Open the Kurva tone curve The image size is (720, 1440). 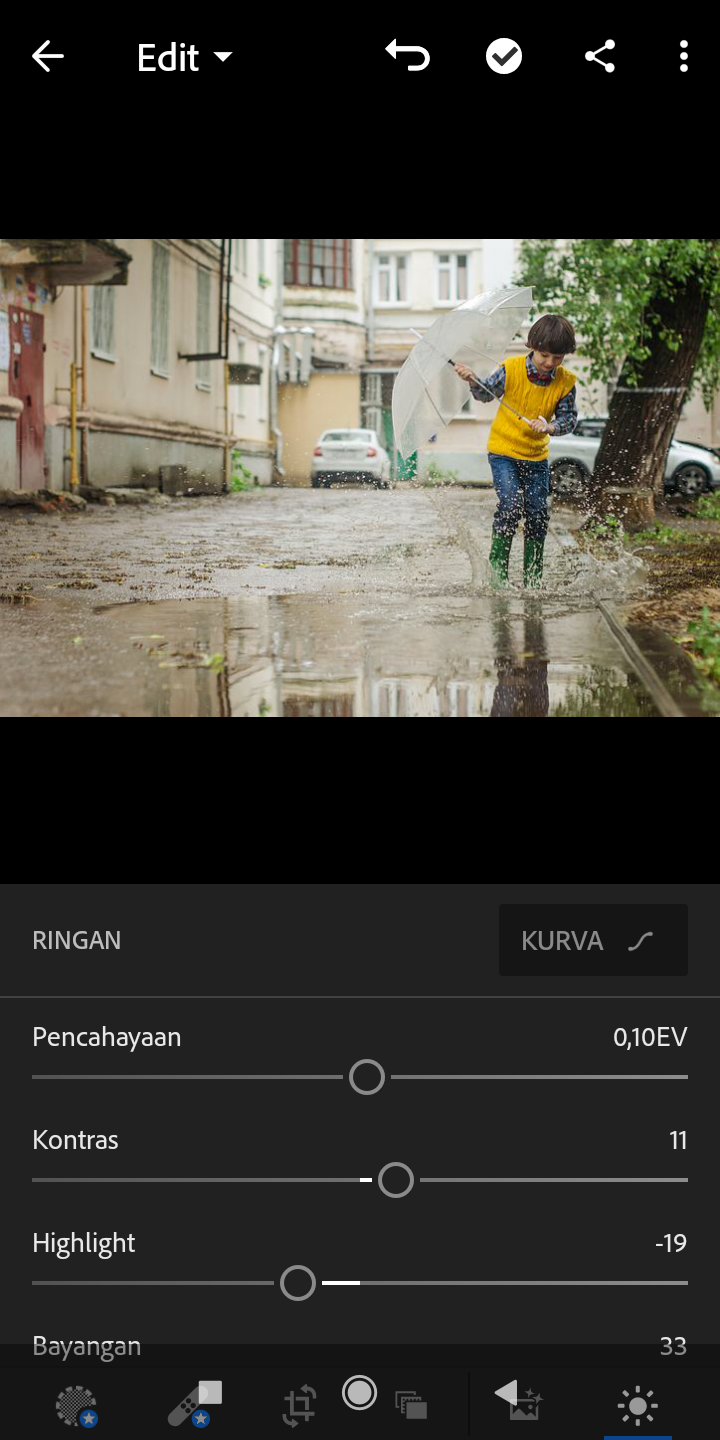click(x=593, y=940)
